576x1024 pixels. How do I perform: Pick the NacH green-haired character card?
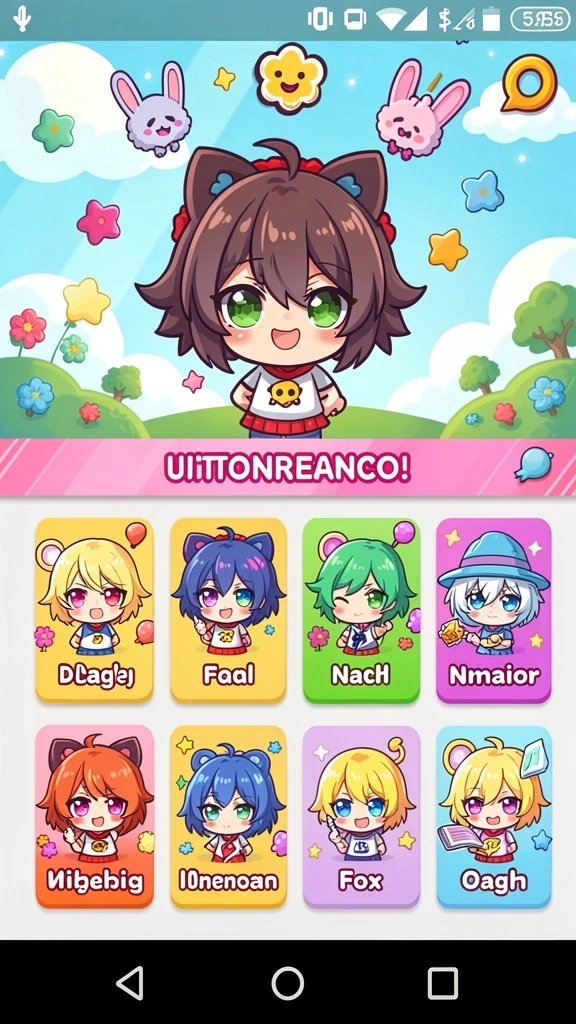(x=361, y=610)
